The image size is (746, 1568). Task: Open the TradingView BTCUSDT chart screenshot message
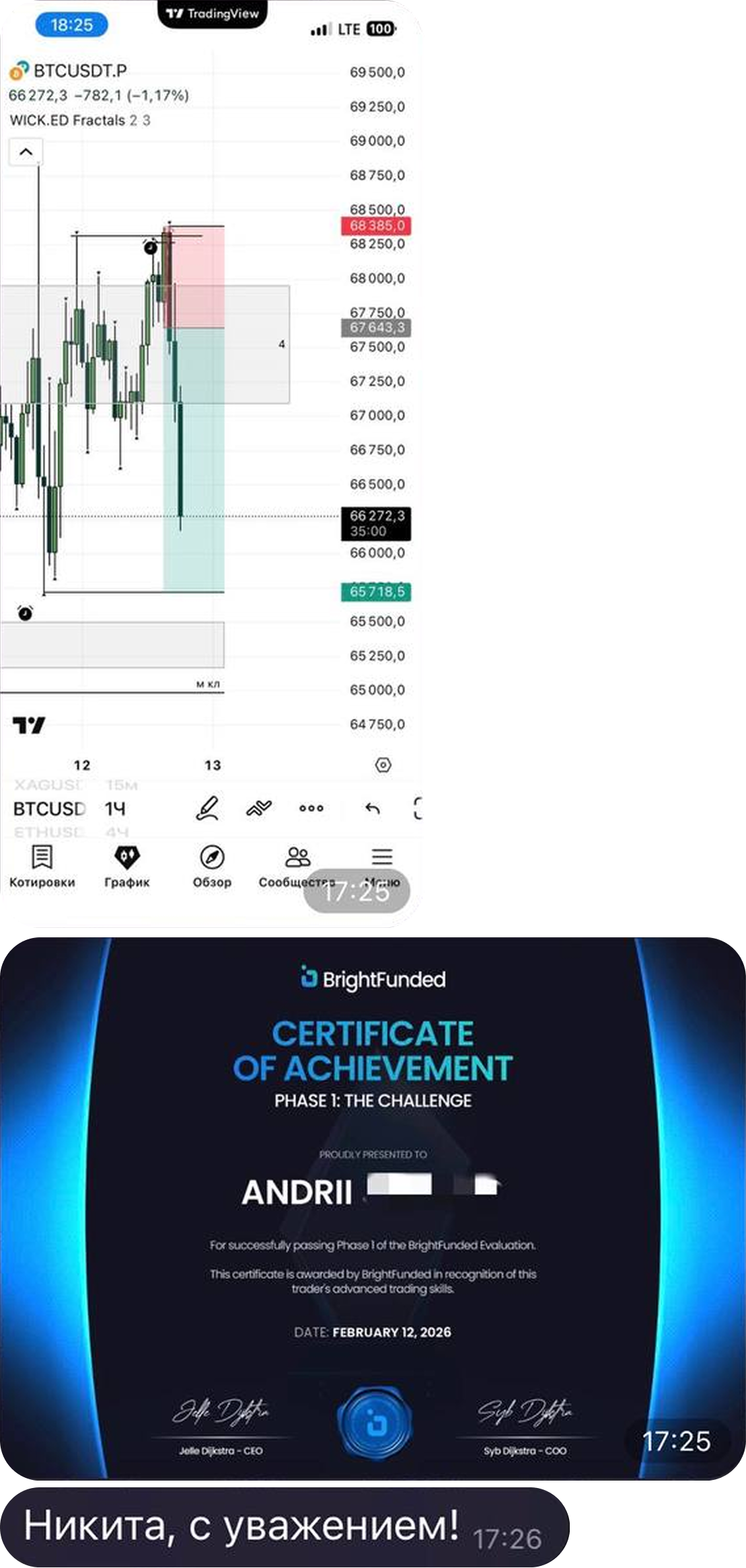coord(212,464)
